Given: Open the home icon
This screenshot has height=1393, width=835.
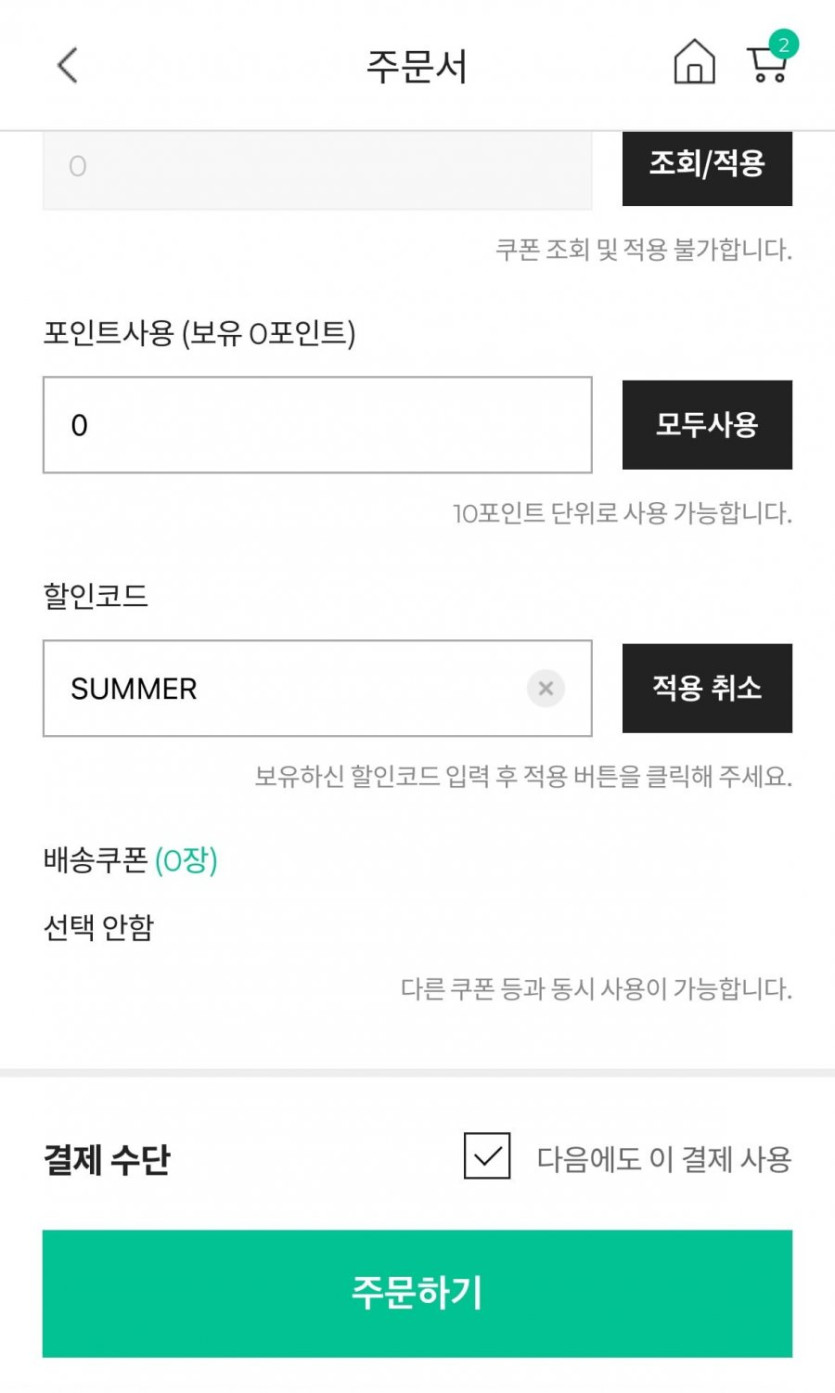Looking at the screenshot, I should (x=694, y=63).
